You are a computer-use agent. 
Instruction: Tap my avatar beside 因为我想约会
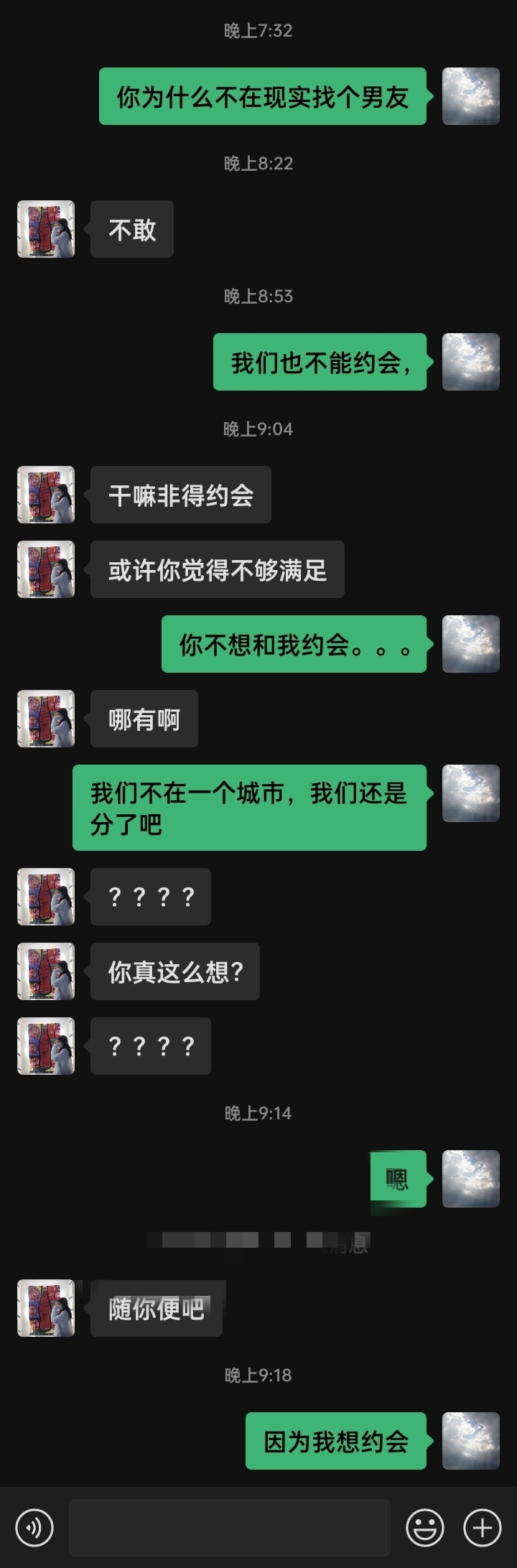(x=470, y=1441)
